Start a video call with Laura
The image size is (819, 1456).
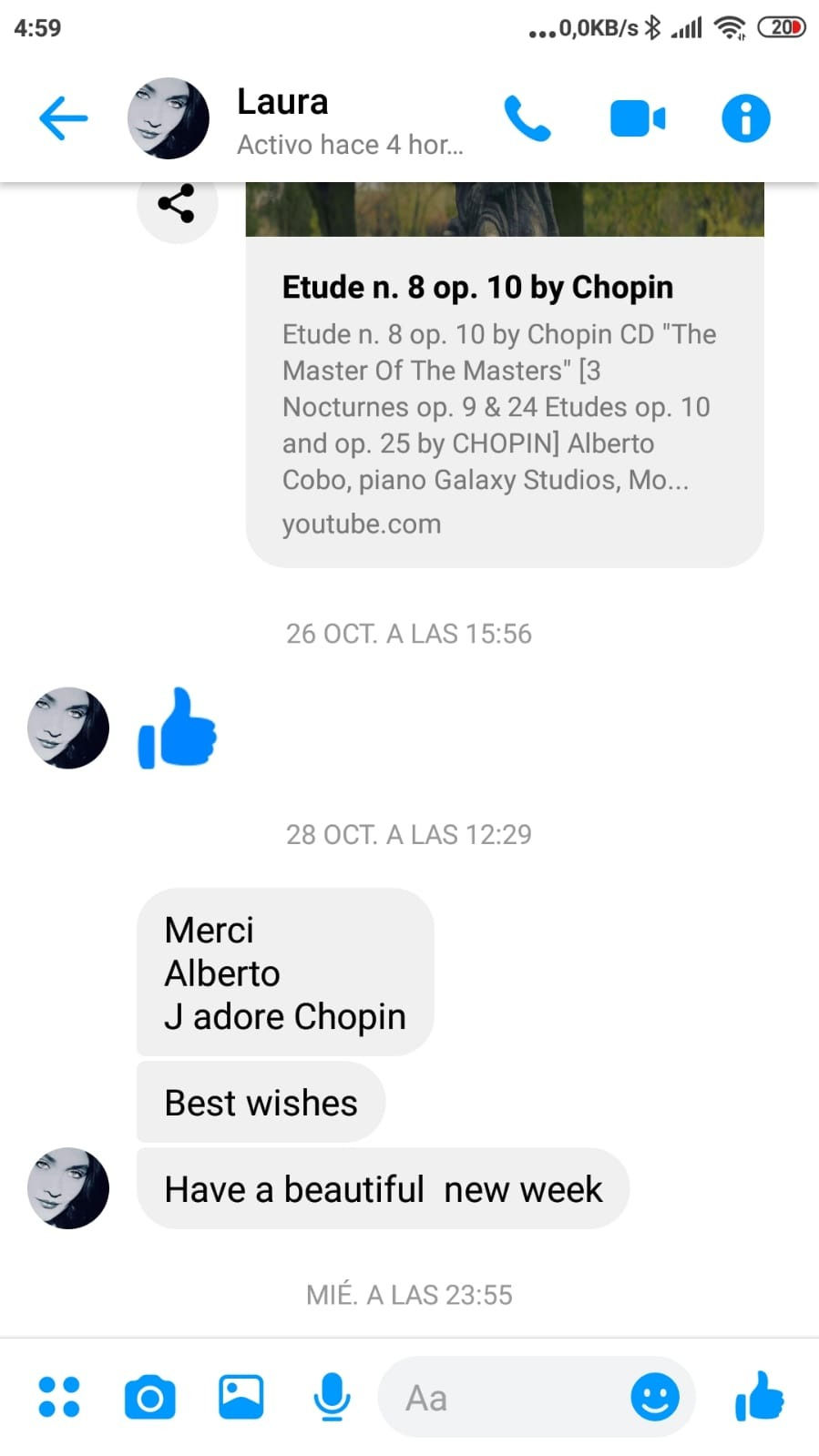click(637, 118)
